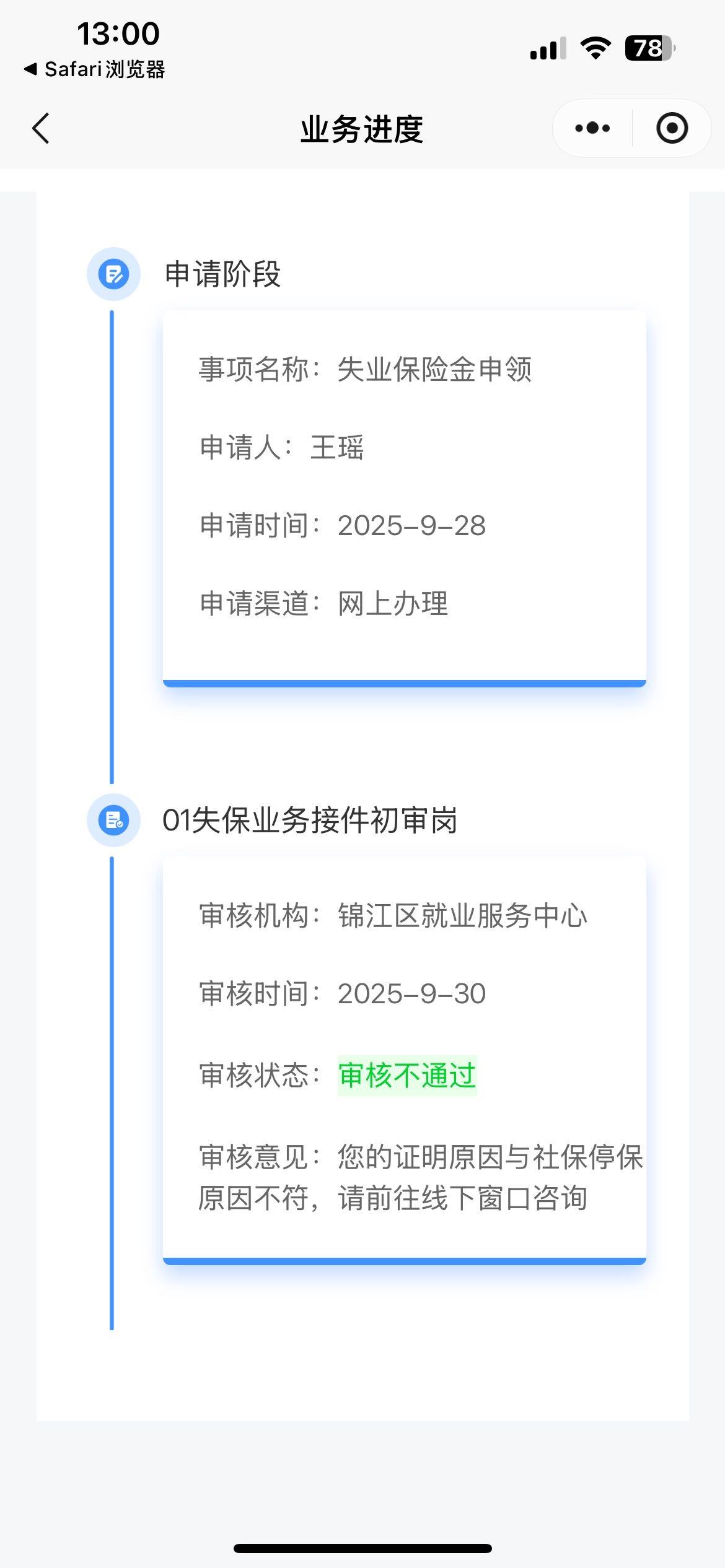This screenshot has width=725, height=1568.
Task: Open the mini program more options menu
Action: (x=592, y=129)
